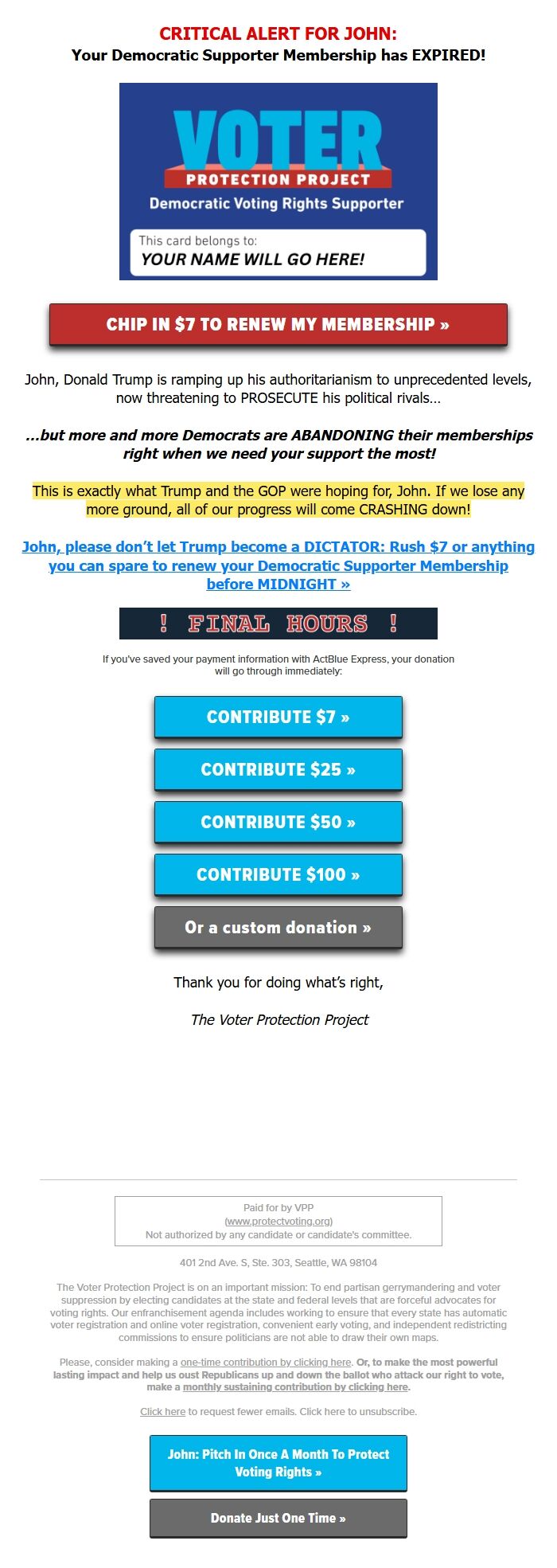Screen dimensions: 557x1568
Task: Tap the Final Hours banner
Action: pyautogui.click(x=278, y=624)
